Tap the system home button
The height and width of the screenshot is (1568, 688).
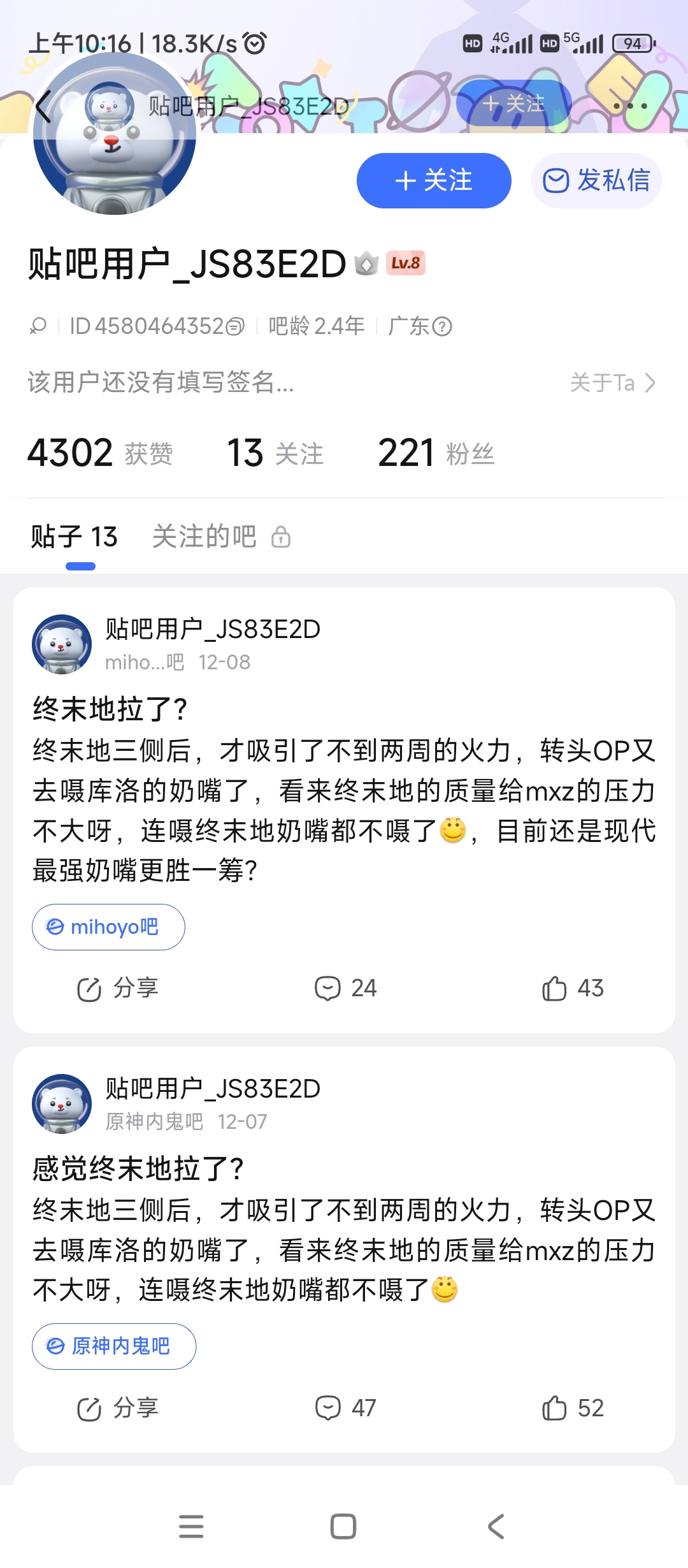(343, 1527)
